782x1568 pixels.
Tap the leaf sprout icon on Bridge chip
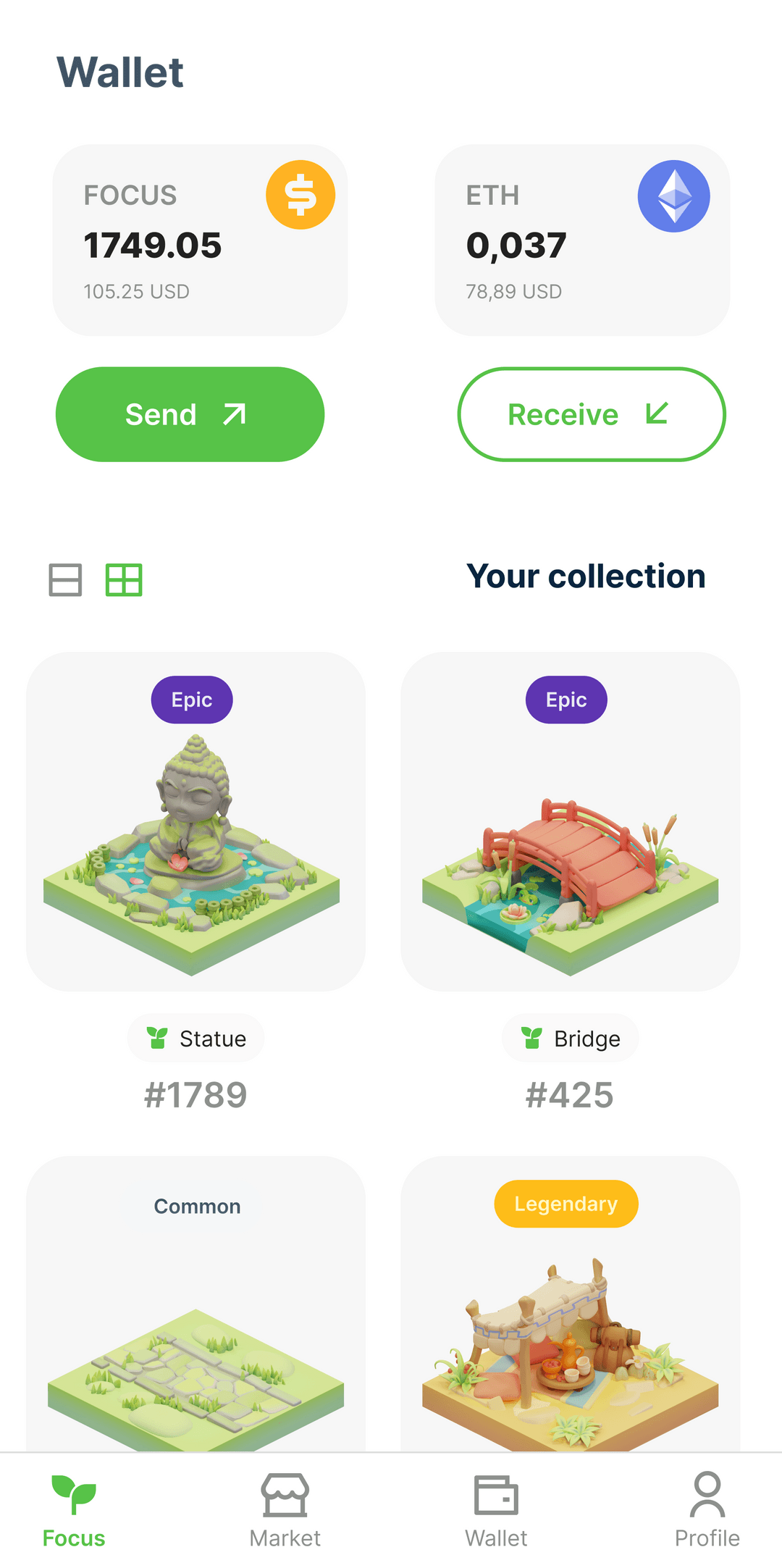click(x=532, y=1037)
